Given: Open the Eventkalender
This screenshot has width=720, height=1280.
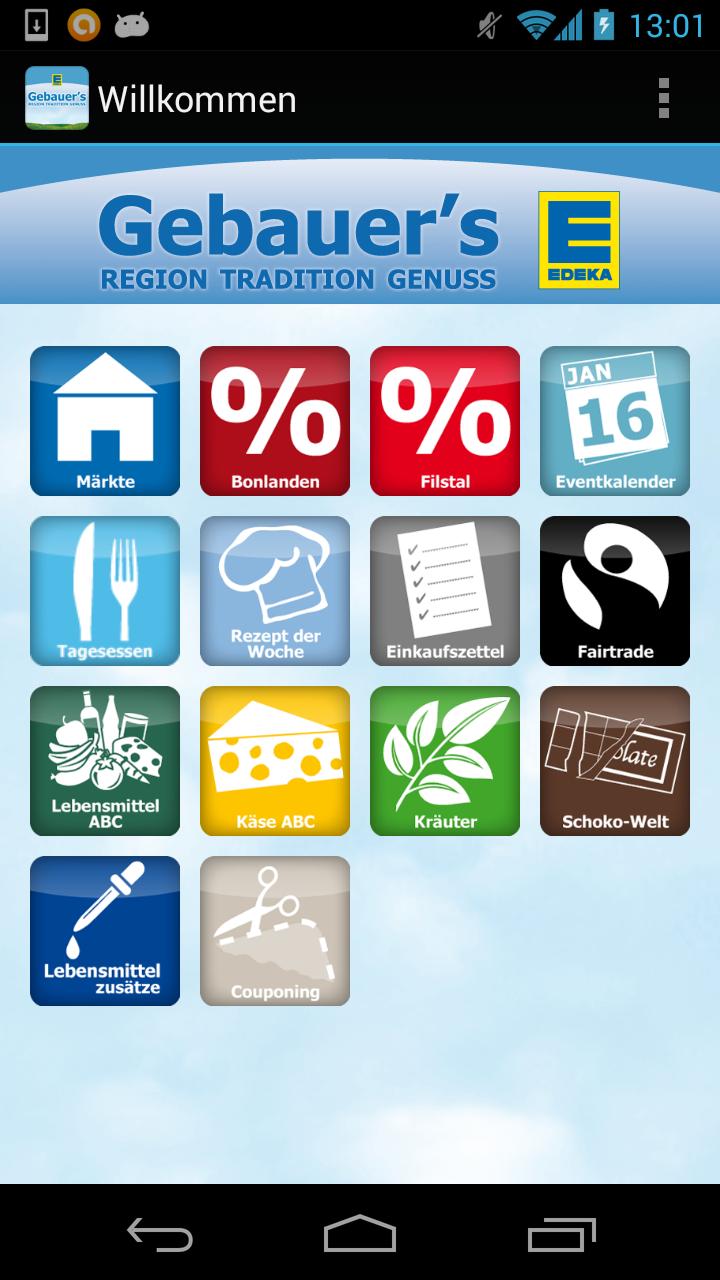Looking at the screenshot, I should click(615, 421).
